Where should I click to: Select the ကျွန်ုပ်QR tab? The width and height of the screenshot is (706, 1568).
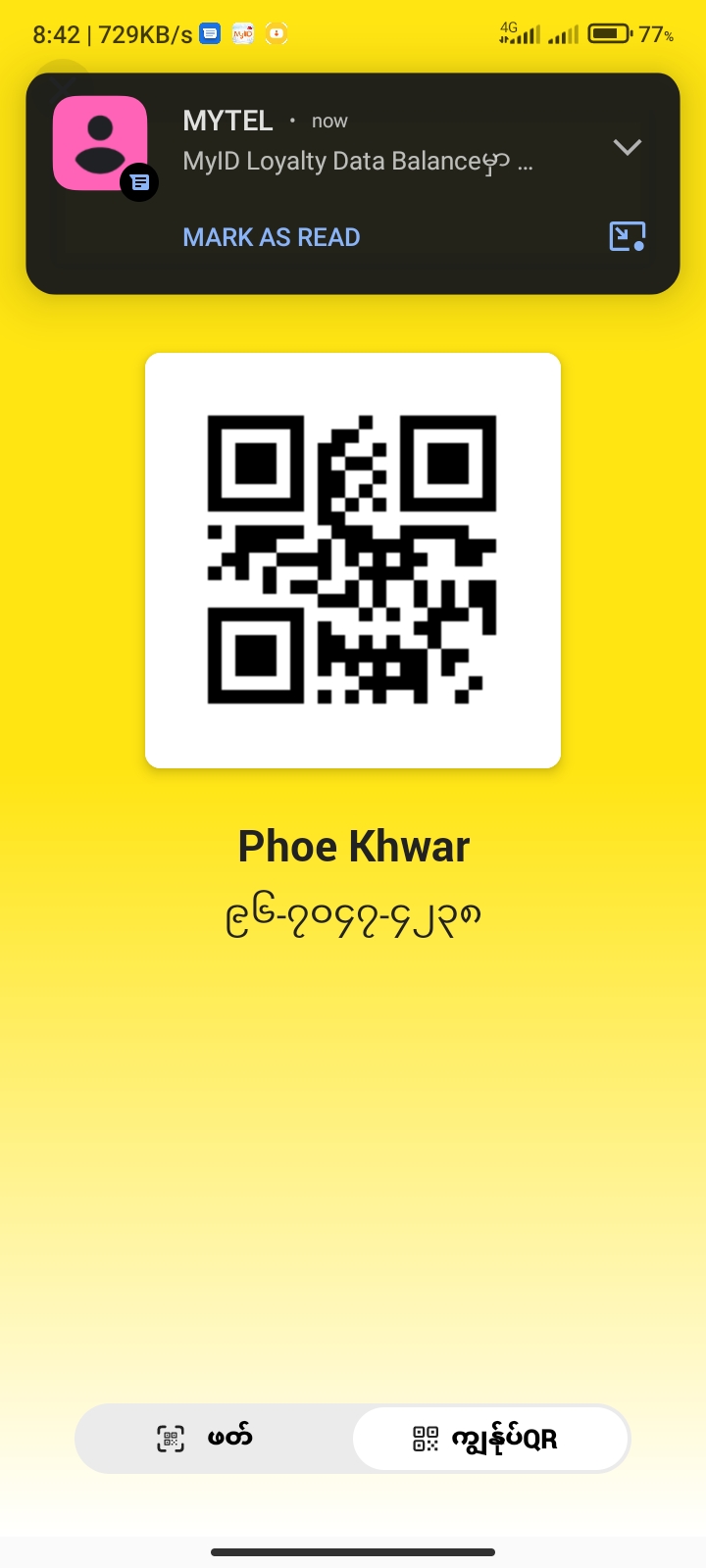coord(488,1439)
